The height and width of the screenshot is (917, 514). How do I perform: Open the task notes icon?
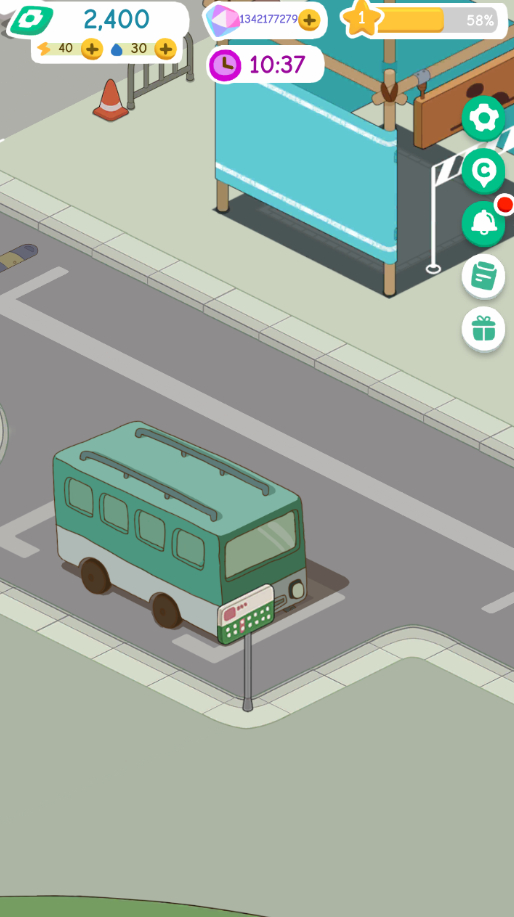[x=483, y=276]
